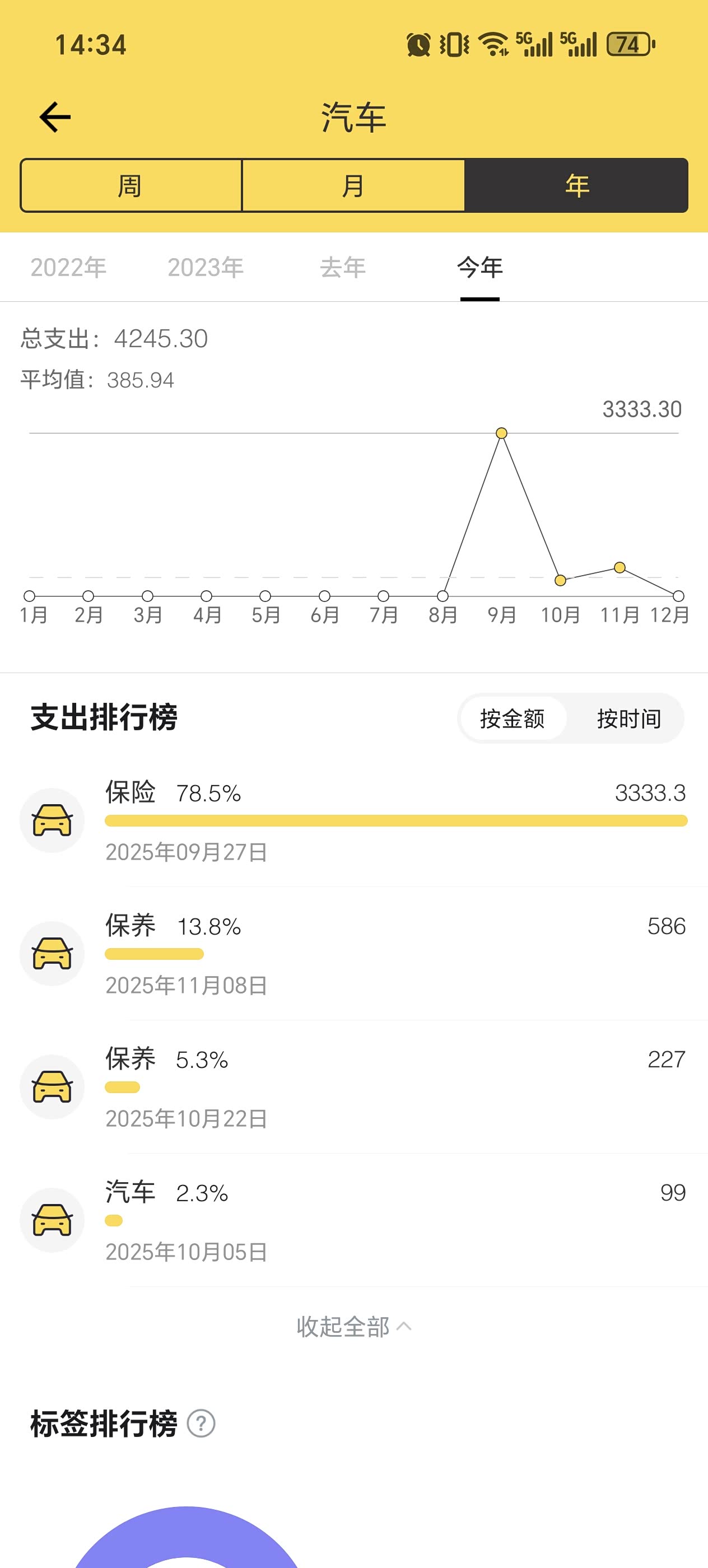Viewport: 708px width, 1568px height.
Task: Select the 11月 data point on the chart
Action: coord(619,567)
